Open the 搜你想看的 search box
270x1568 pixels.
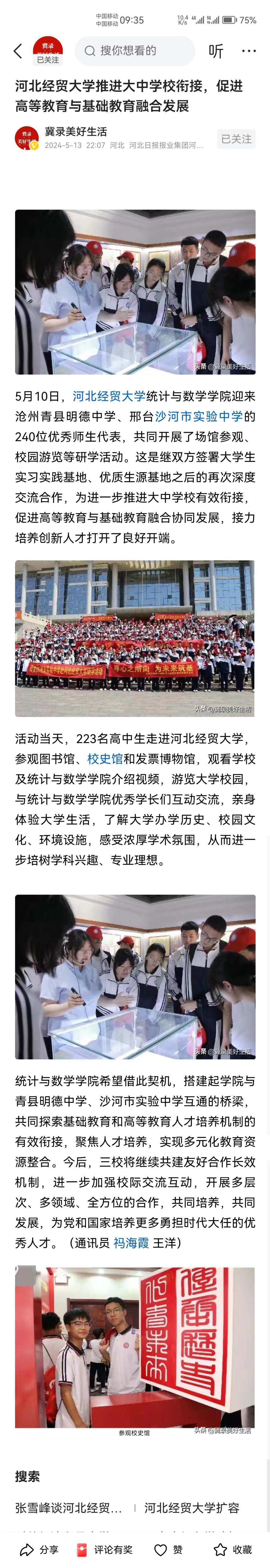134,51
